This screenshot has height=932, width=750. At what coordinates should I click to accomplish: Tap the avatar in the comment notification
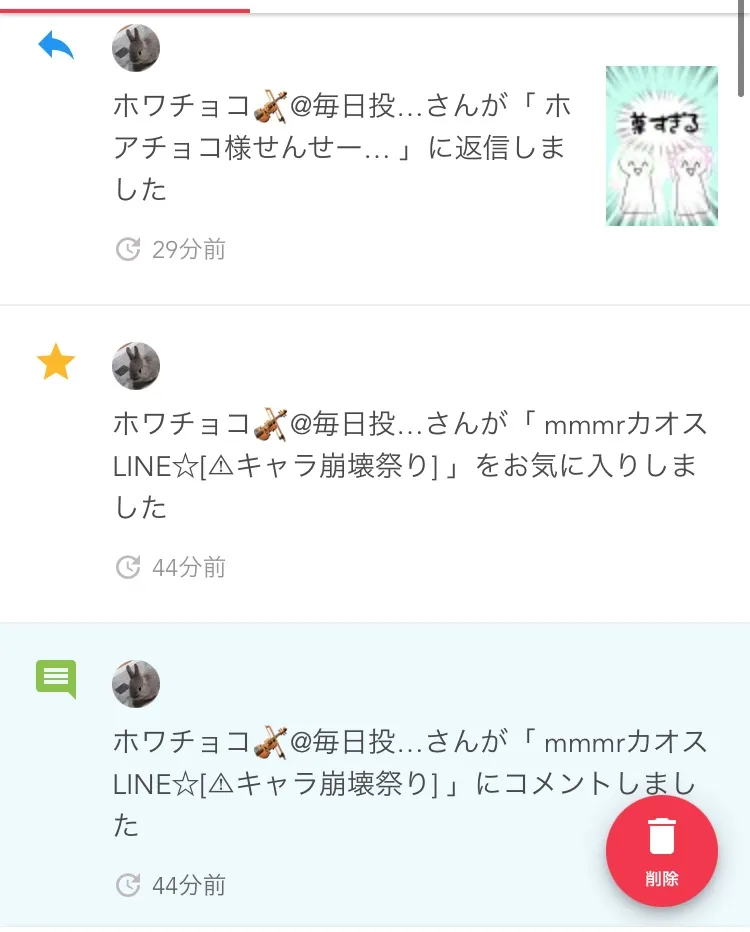point(136,684)
